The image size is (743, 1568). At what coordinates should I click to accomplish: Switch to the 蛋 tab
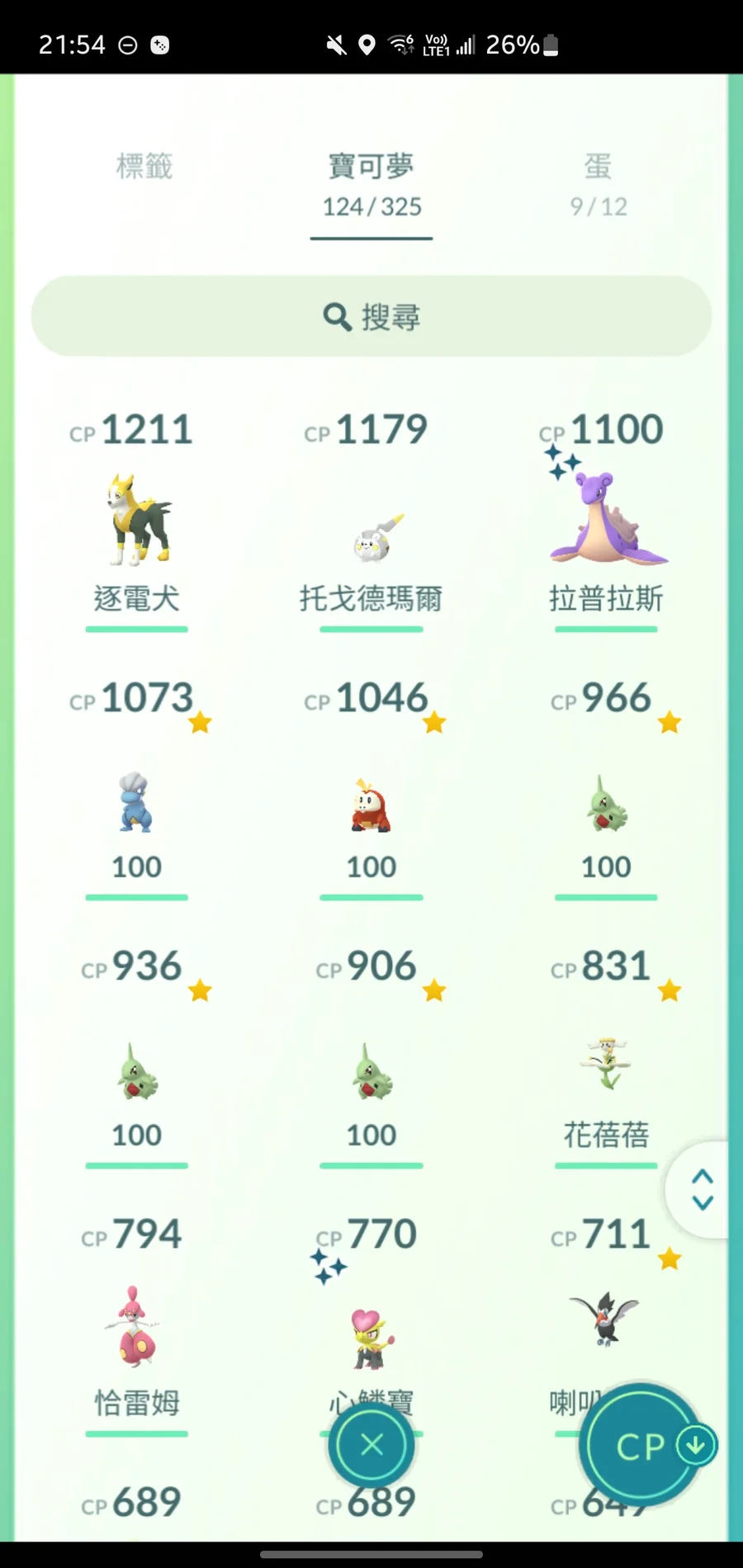click(599, 183)
